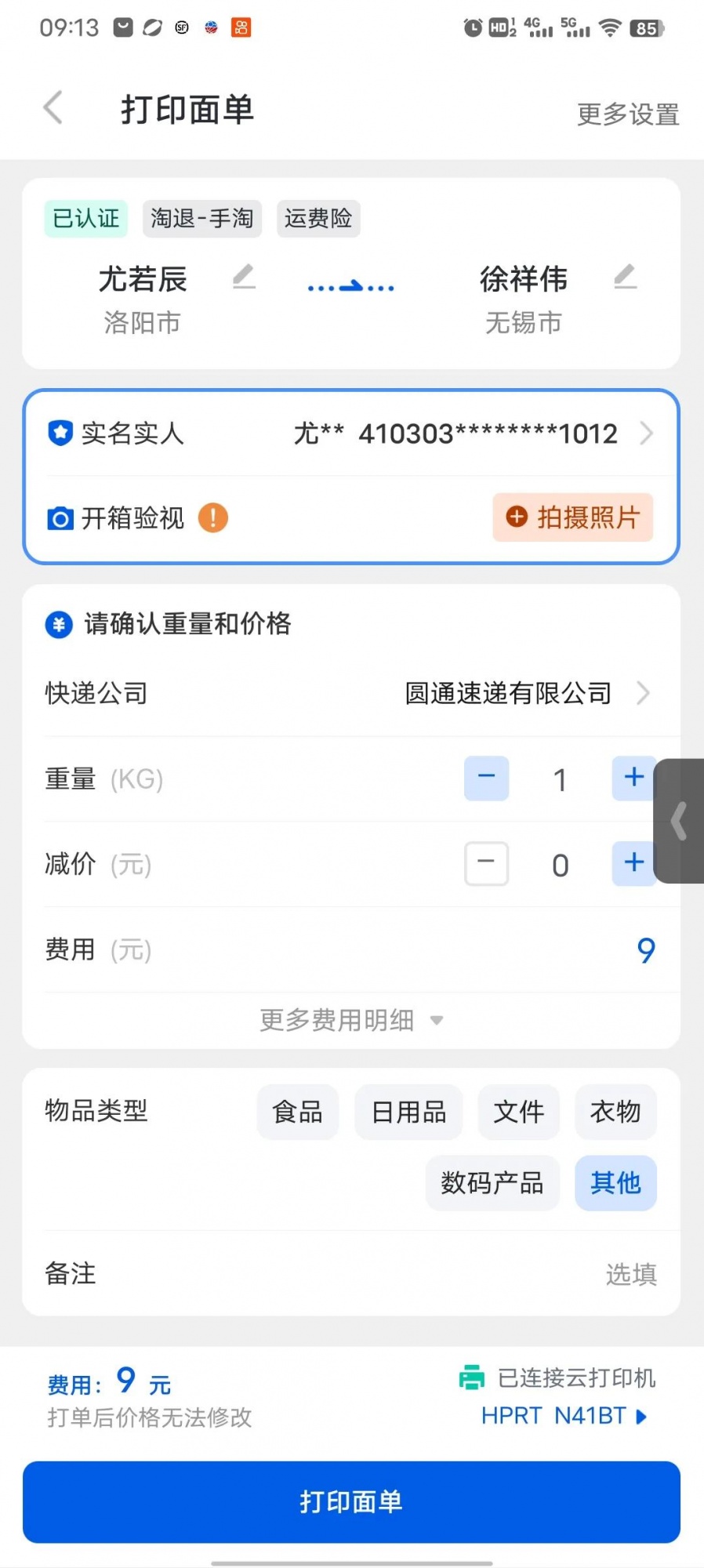Edit sender 尤若辰 details
This screenshot has height=1568, width=704.
tap(244, 277)
